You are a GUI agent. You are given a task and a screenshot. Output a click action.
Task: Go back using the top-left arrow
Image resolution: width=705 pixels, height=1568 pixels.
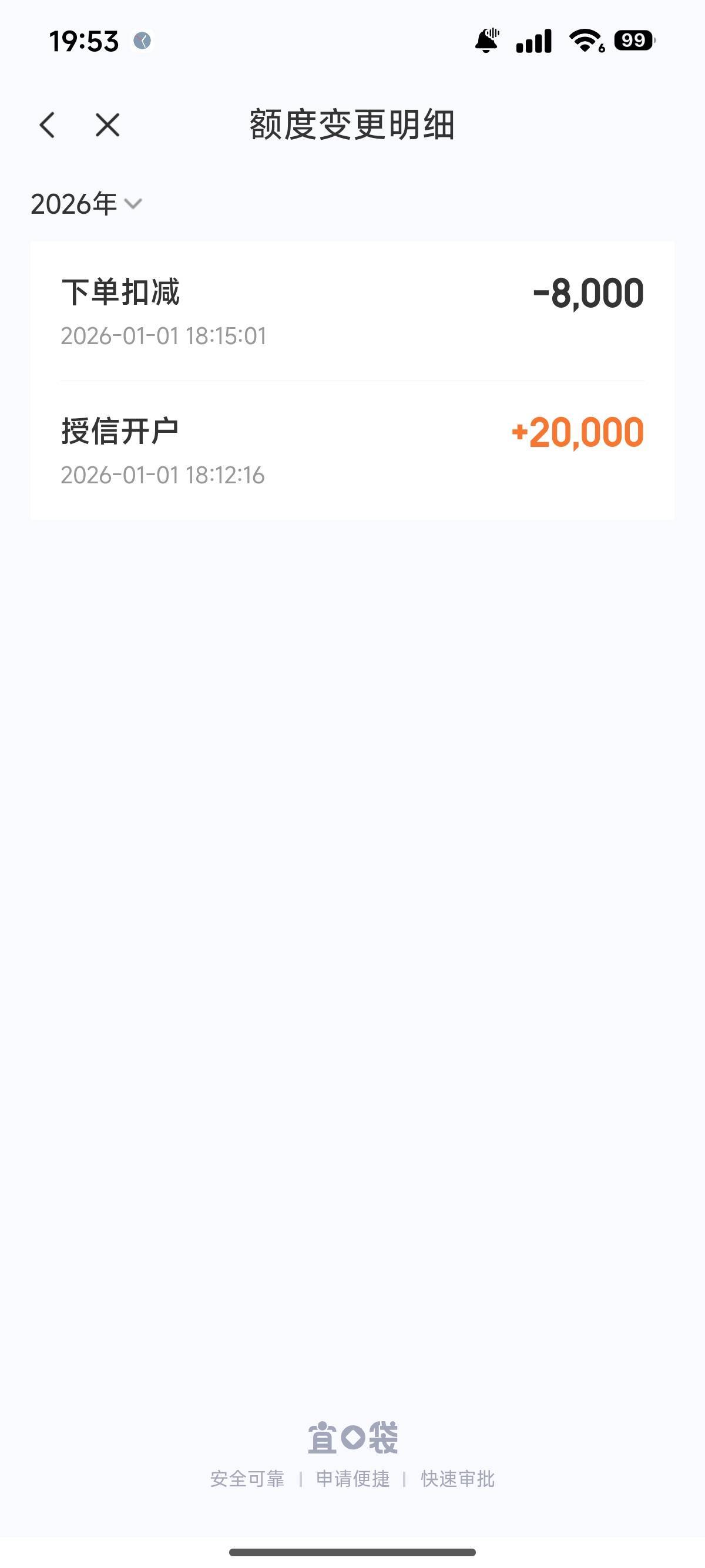(x=48, y=126)
